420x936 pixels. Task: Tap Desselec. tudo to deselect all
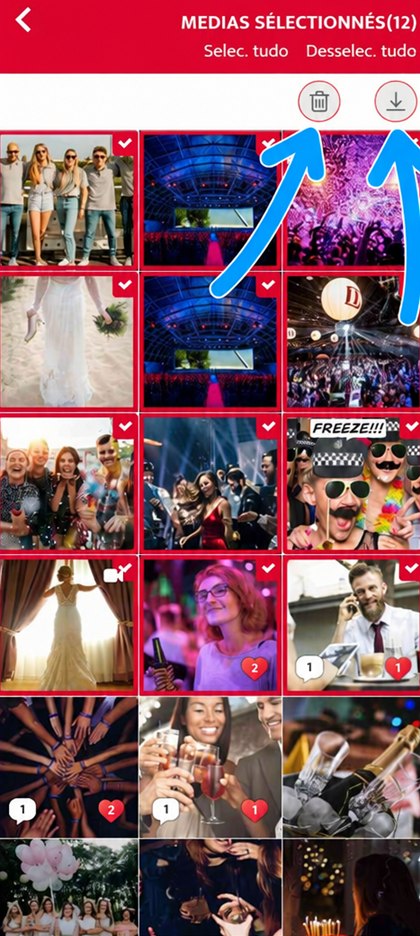(361, 51)
